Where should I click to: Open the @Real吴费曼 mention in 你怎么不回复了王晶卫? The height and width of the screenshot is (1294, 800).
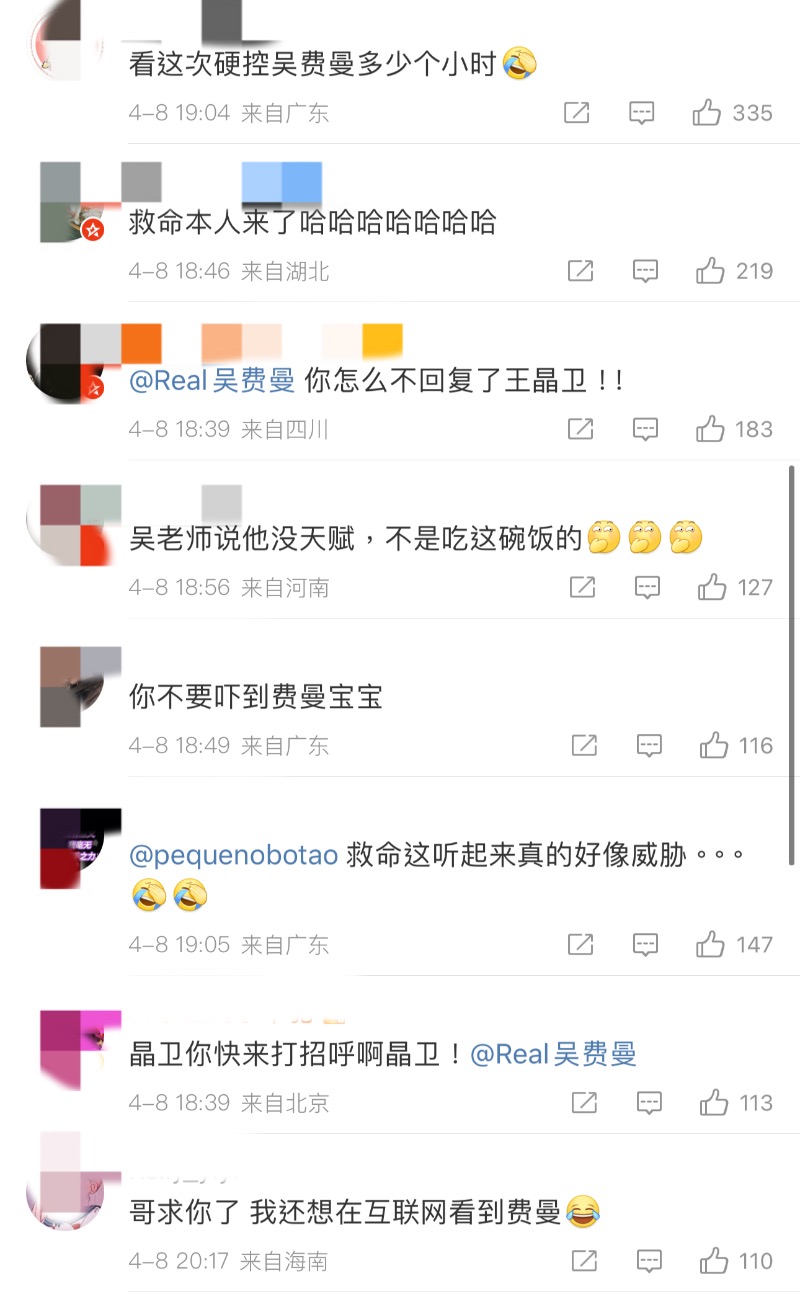click(212, 380)
